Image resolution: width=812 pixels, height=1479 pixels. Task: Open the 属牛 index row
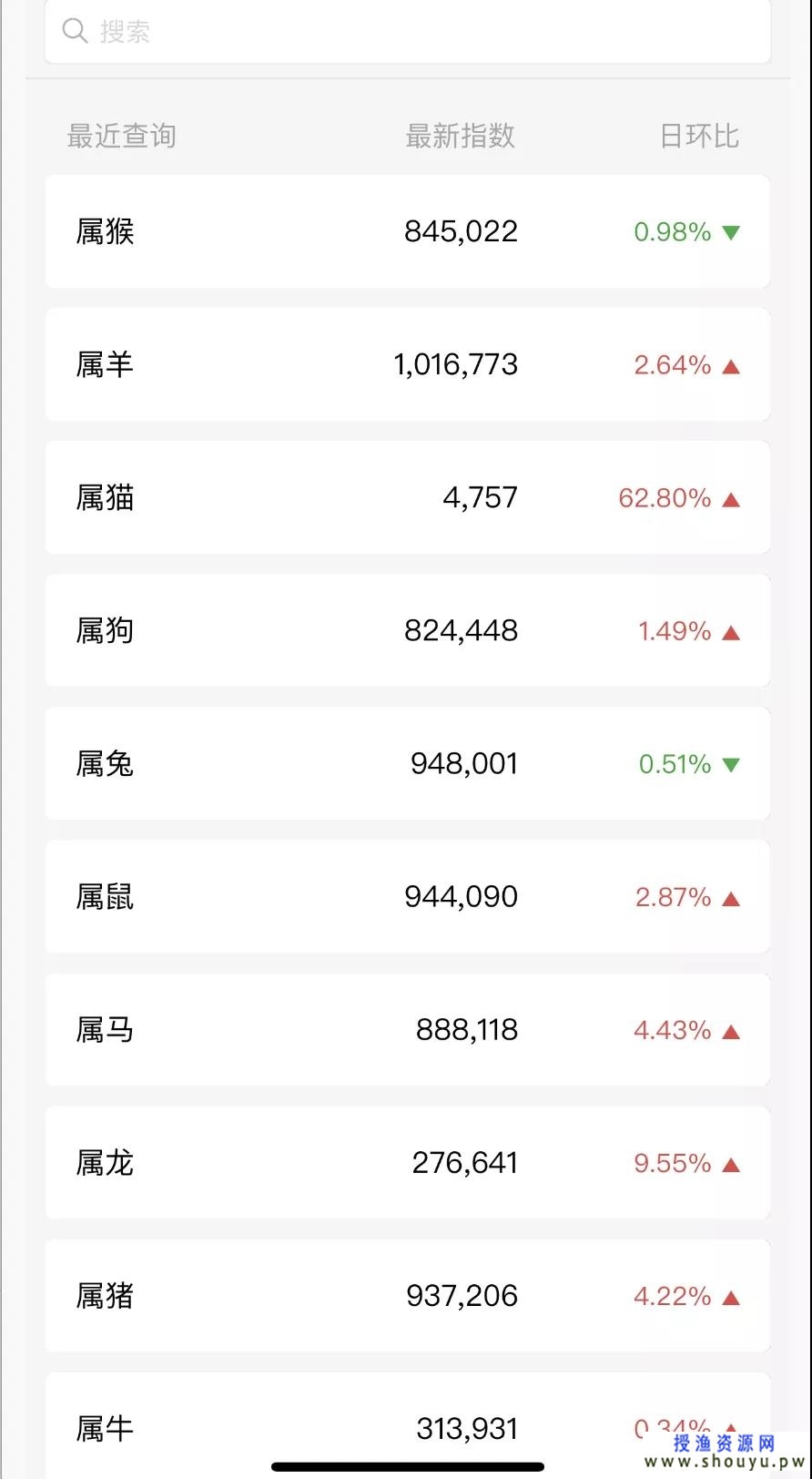tap(364, 1421)
